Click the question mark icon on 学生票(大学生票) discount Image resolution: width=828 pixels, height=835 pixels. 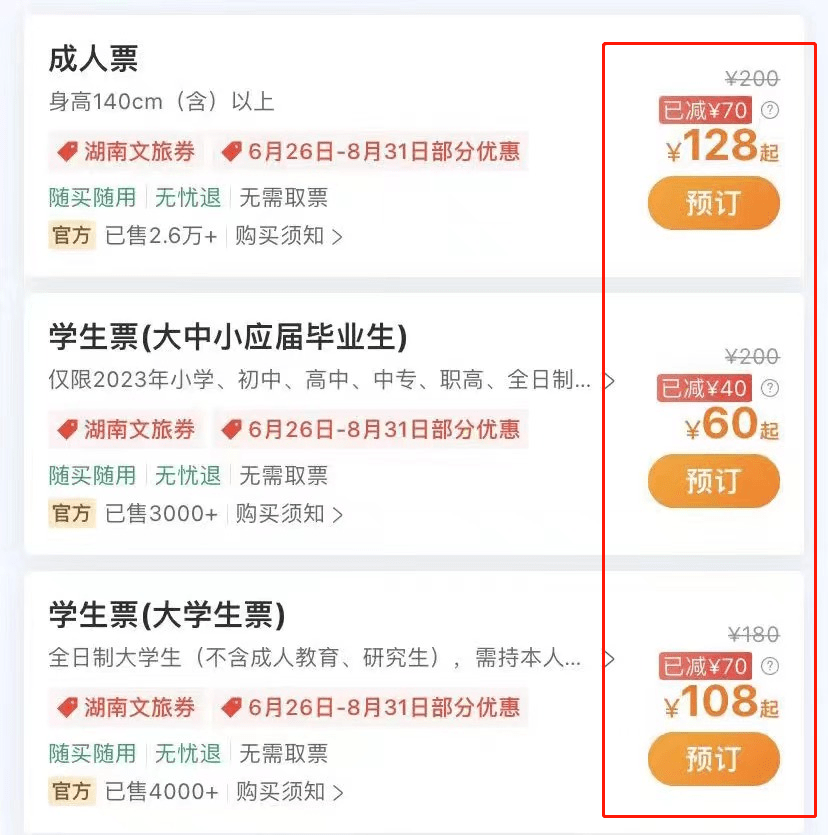[768, 666]
